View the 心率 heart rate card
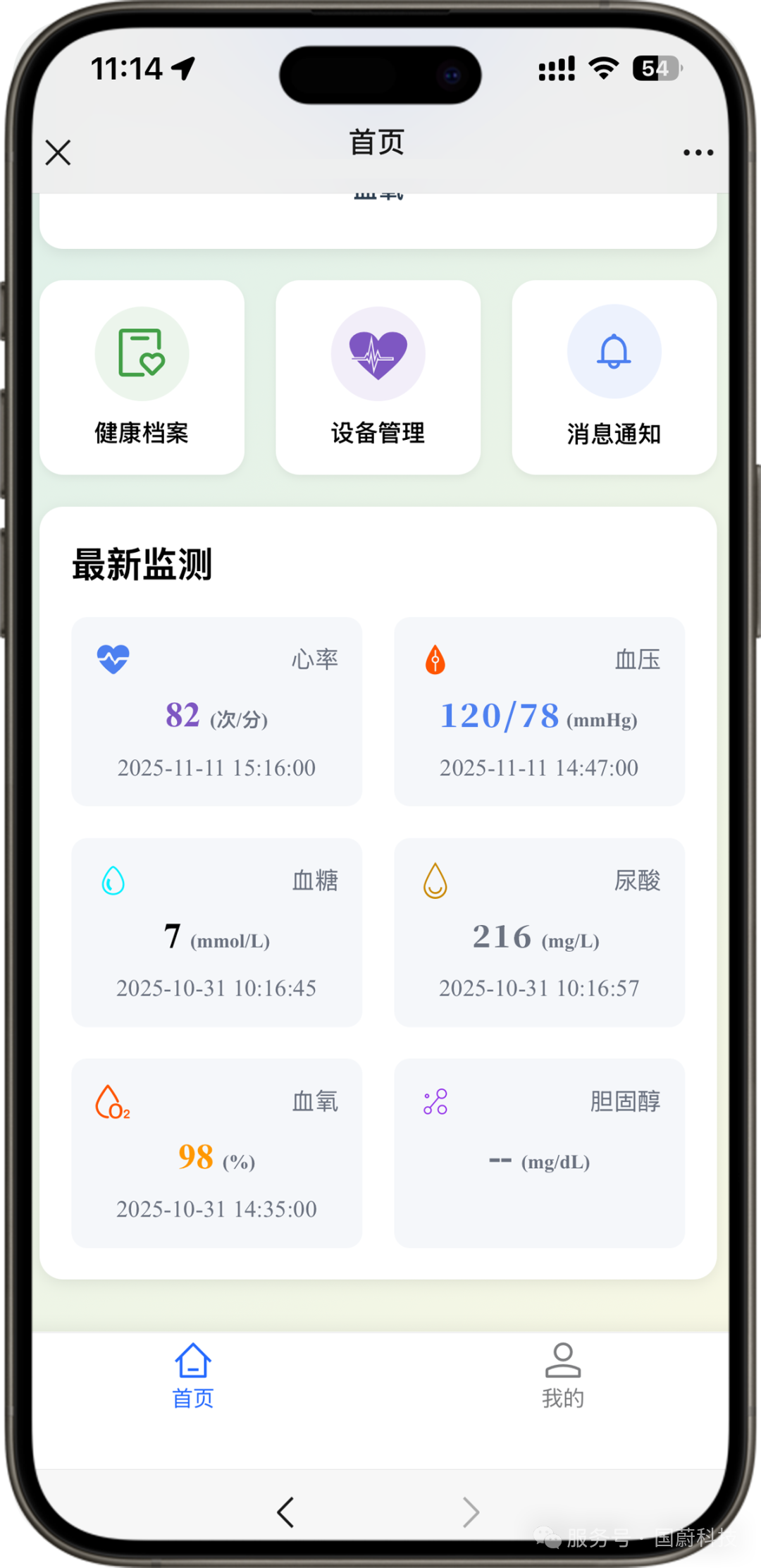Viewport: 761px width, 1568px height. [x=216, y=711]
